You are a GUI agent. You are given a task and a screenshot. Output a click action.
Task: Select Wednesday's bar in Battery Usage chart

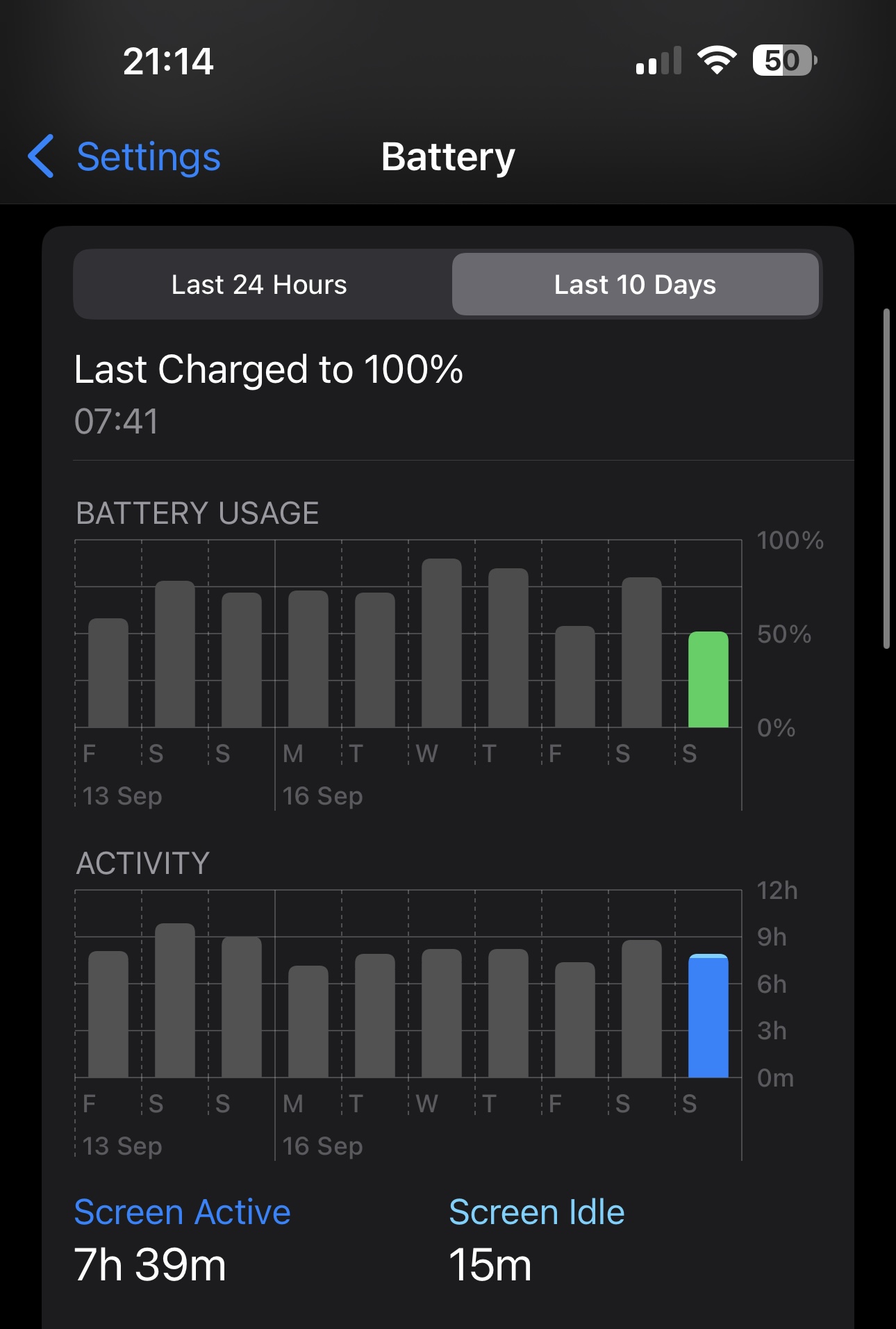441,643
